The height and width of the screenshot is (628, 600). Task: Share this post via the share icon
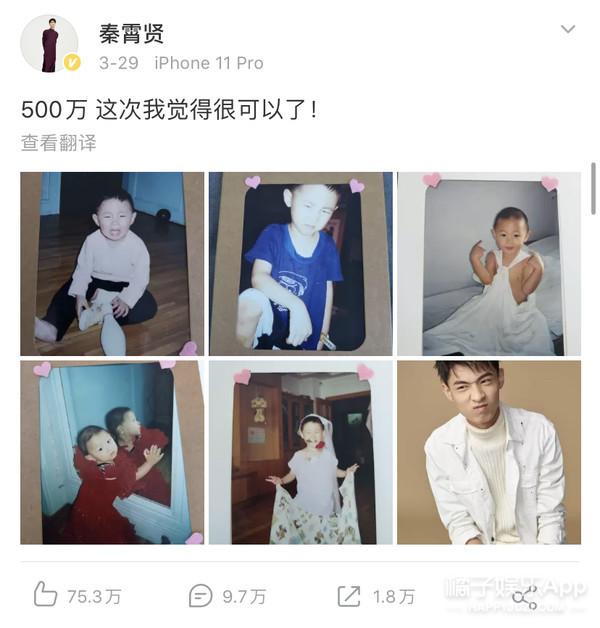pos(523,597)
